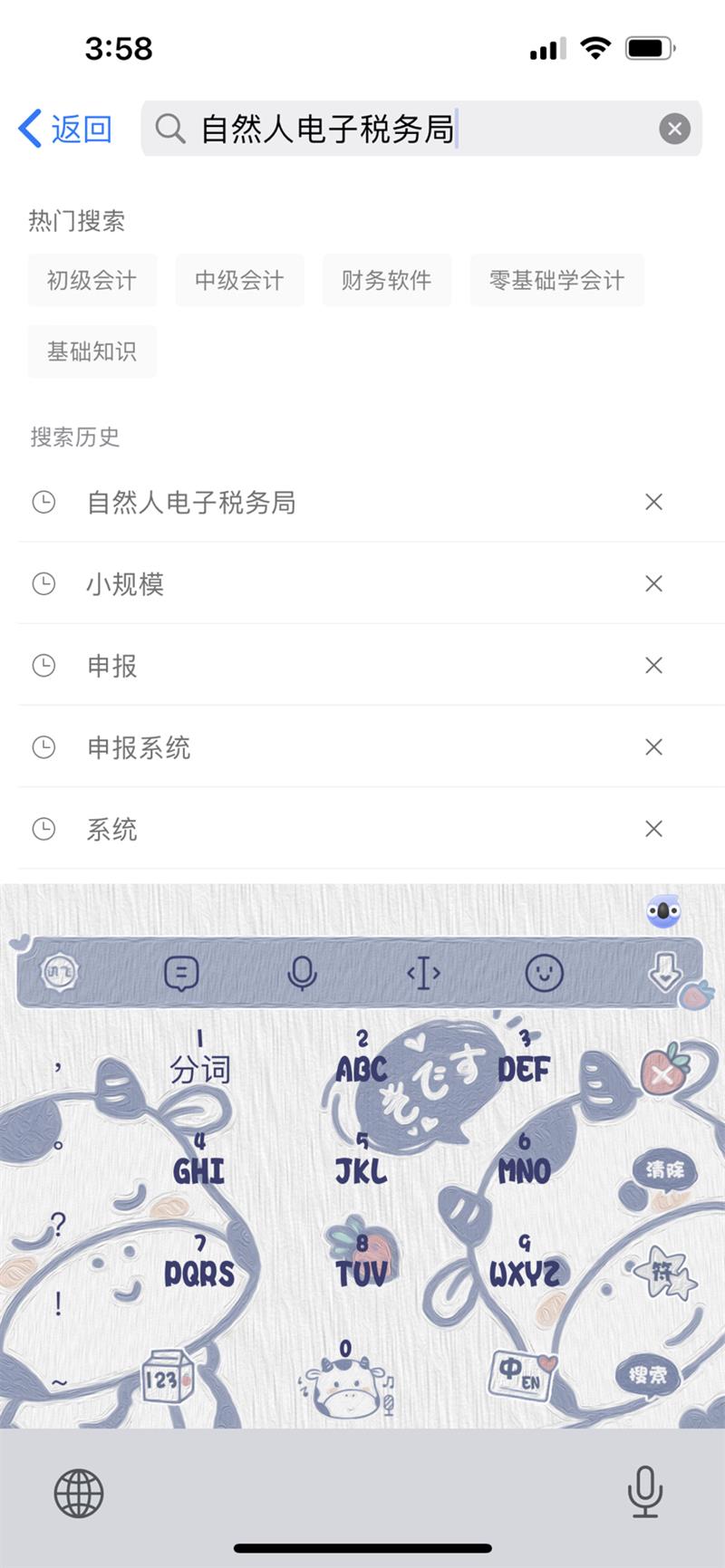Choose the 财务软件 hot search chip

click(x=386, y=281)
